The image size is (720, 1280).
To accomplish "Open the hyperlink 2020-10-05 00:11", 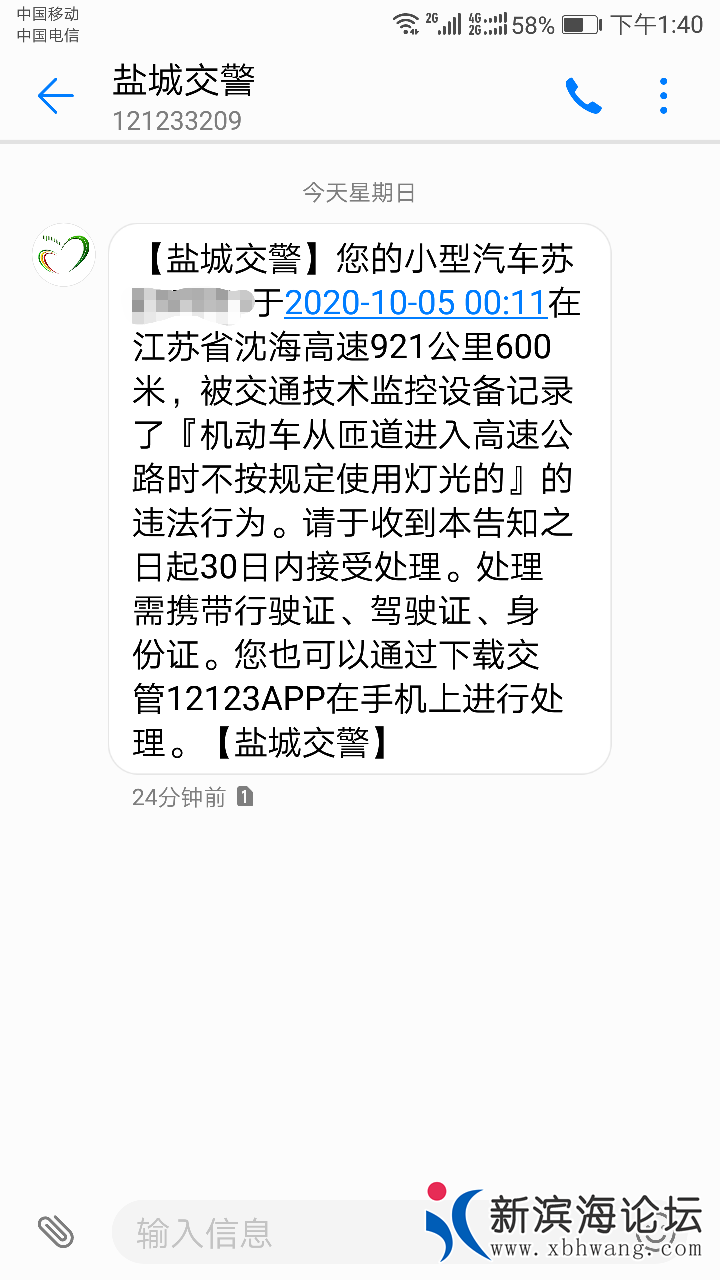I will pos(417,302).
